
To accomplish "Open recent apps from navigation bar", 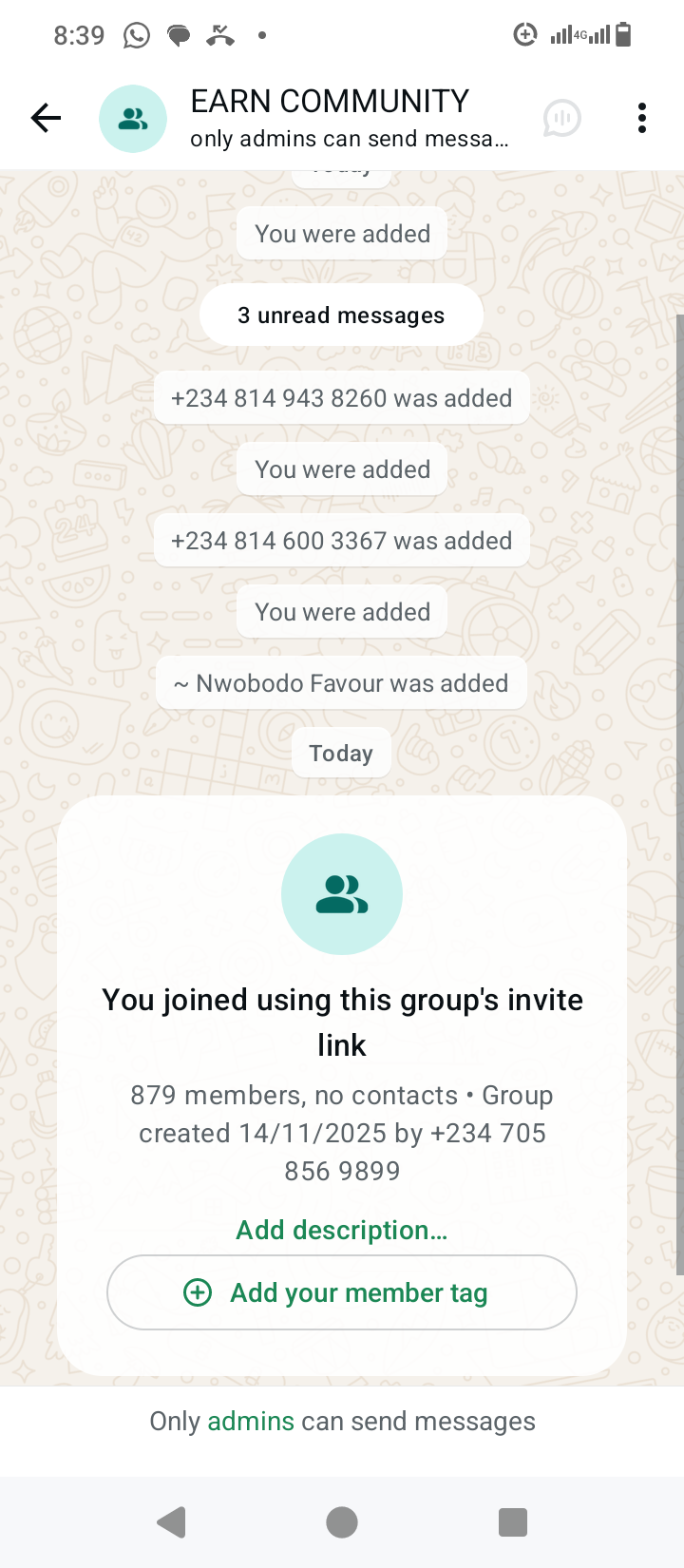I will 513,1521.
